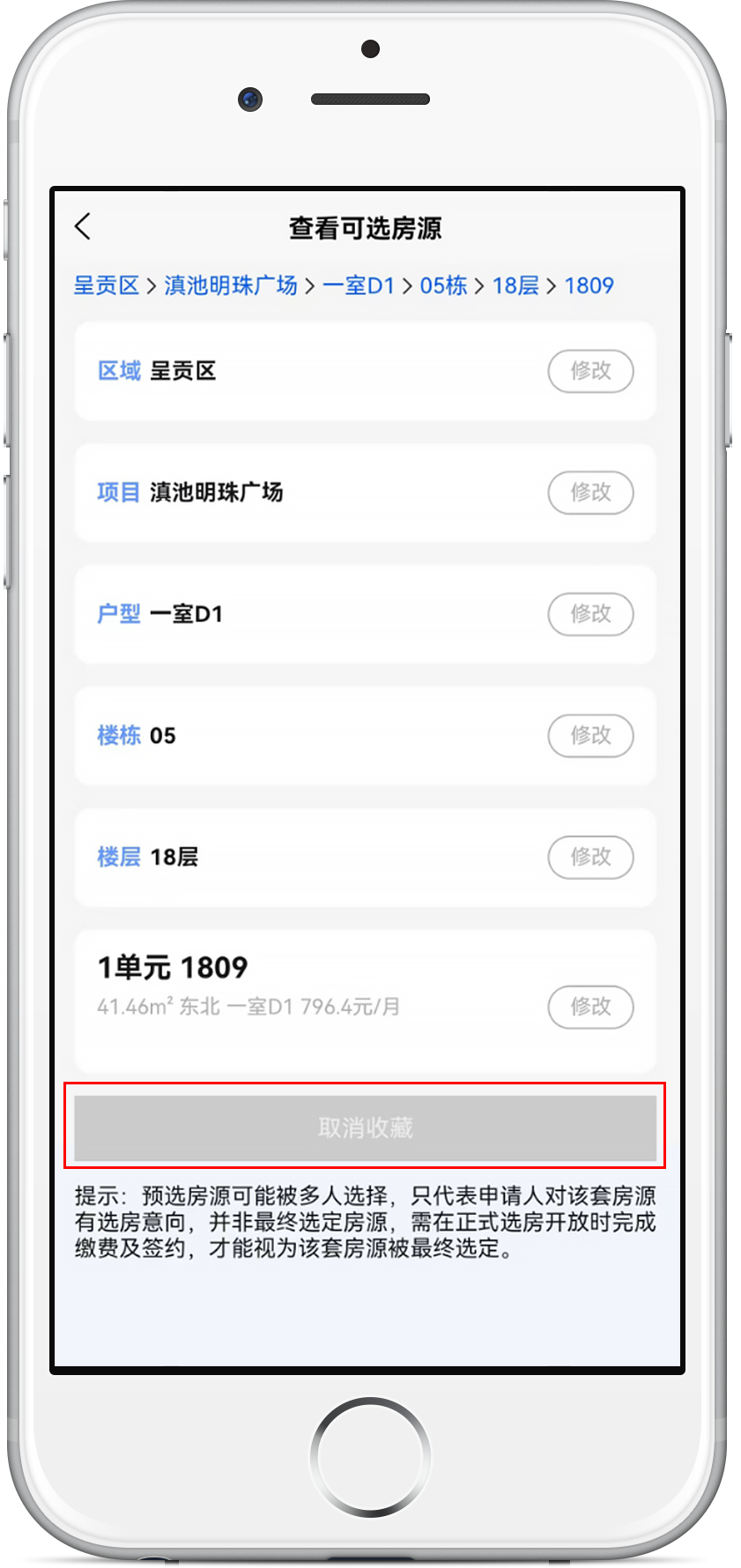Open the 呈贡区 breadcrumb link
Viewport: 741px width, 1568px height.
[x=106, y=285]
